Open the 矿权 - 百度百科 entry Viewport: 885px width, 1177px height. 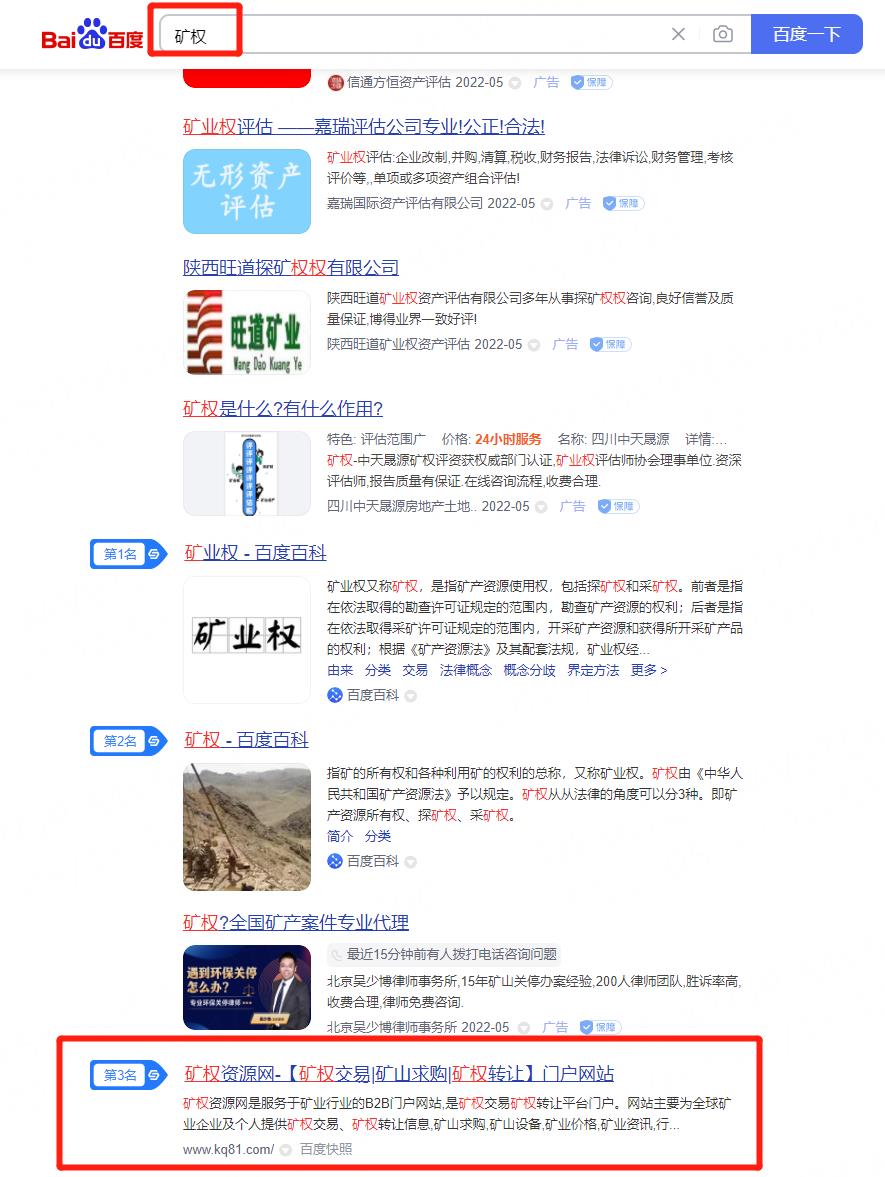(246, 740)
